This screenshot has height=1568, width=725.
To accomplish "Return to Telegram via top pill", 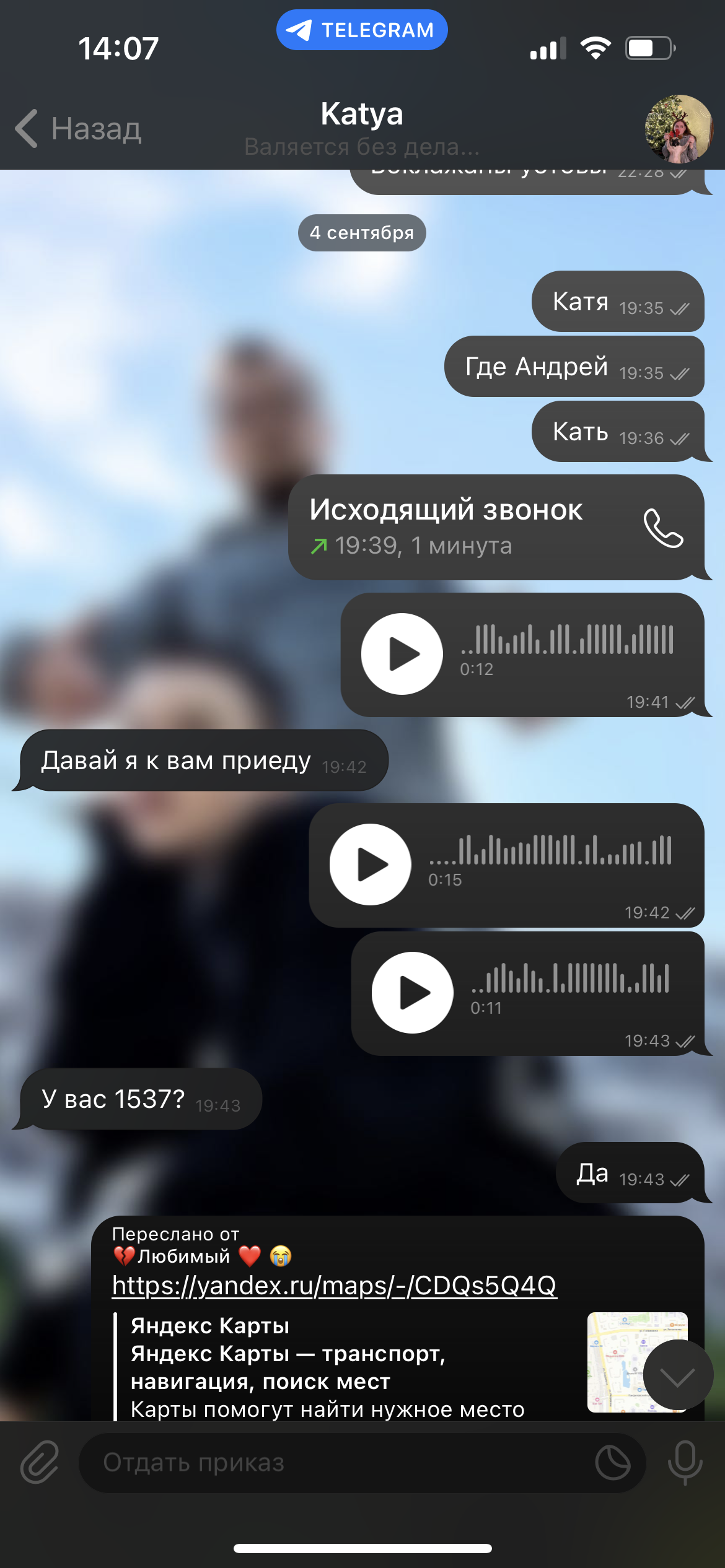I will [x=362, y=30].
